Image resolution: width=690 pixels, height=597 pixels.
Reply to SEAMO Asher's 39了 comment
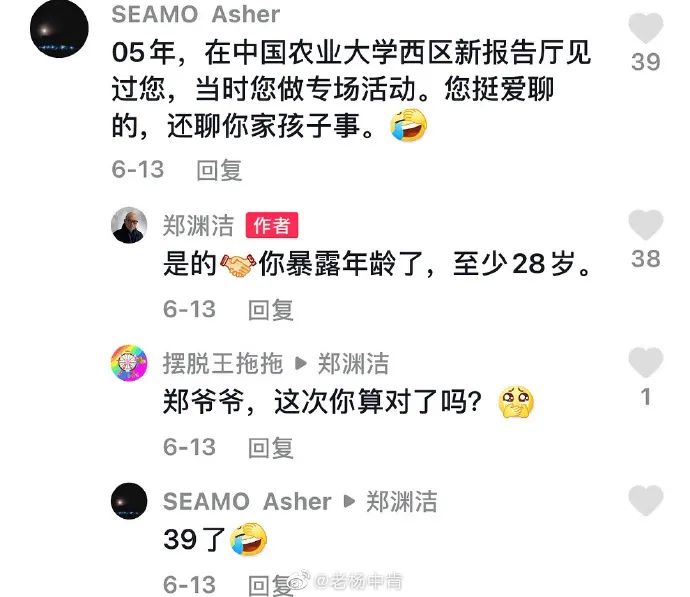271,584
